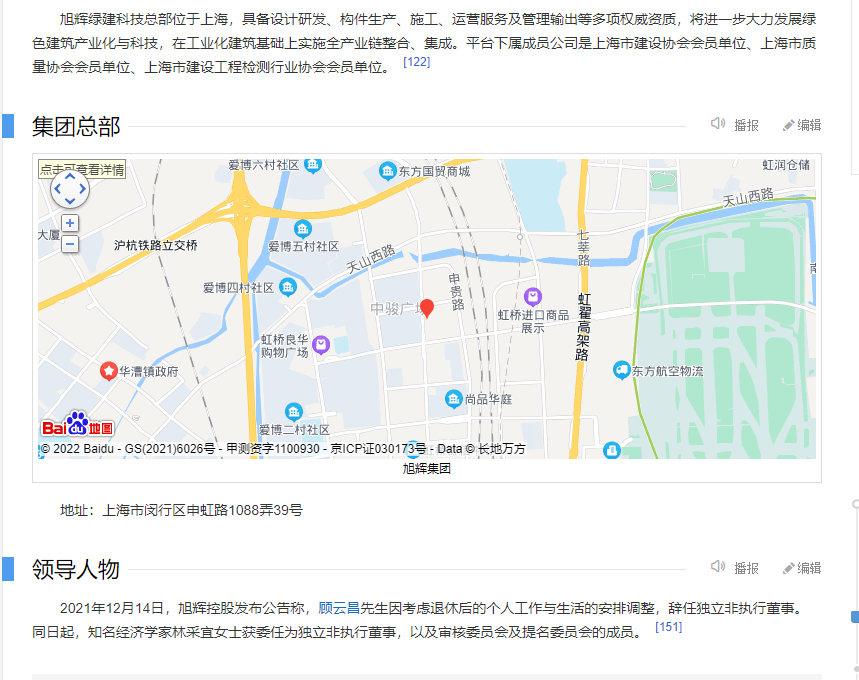The height and width of the screenshot is (680, 859).
Task: Open 点击可查看详情 map details
Action: (x=82, y=170)
